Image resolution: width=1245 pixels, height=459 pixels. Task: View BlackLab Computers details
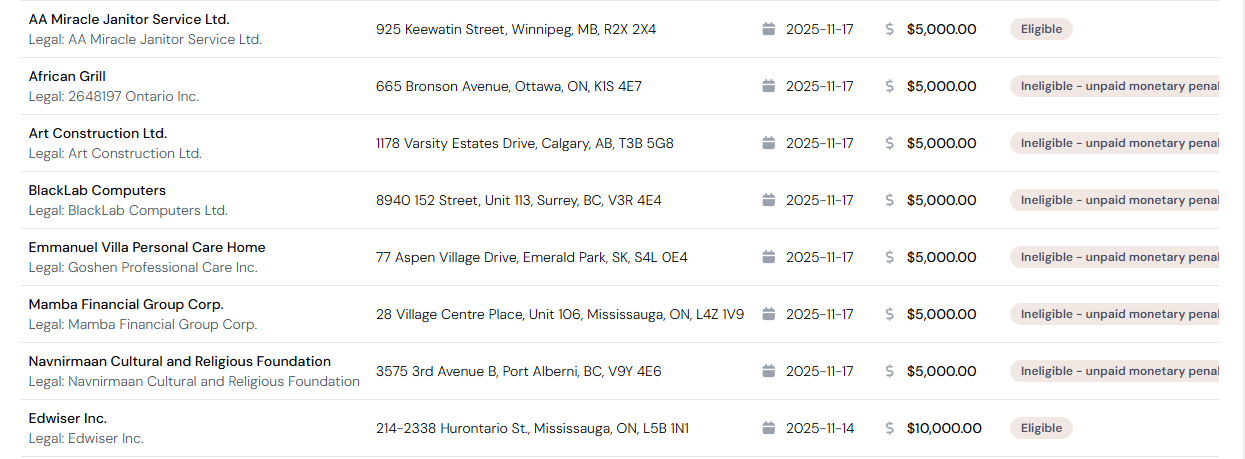pos(97,191)
